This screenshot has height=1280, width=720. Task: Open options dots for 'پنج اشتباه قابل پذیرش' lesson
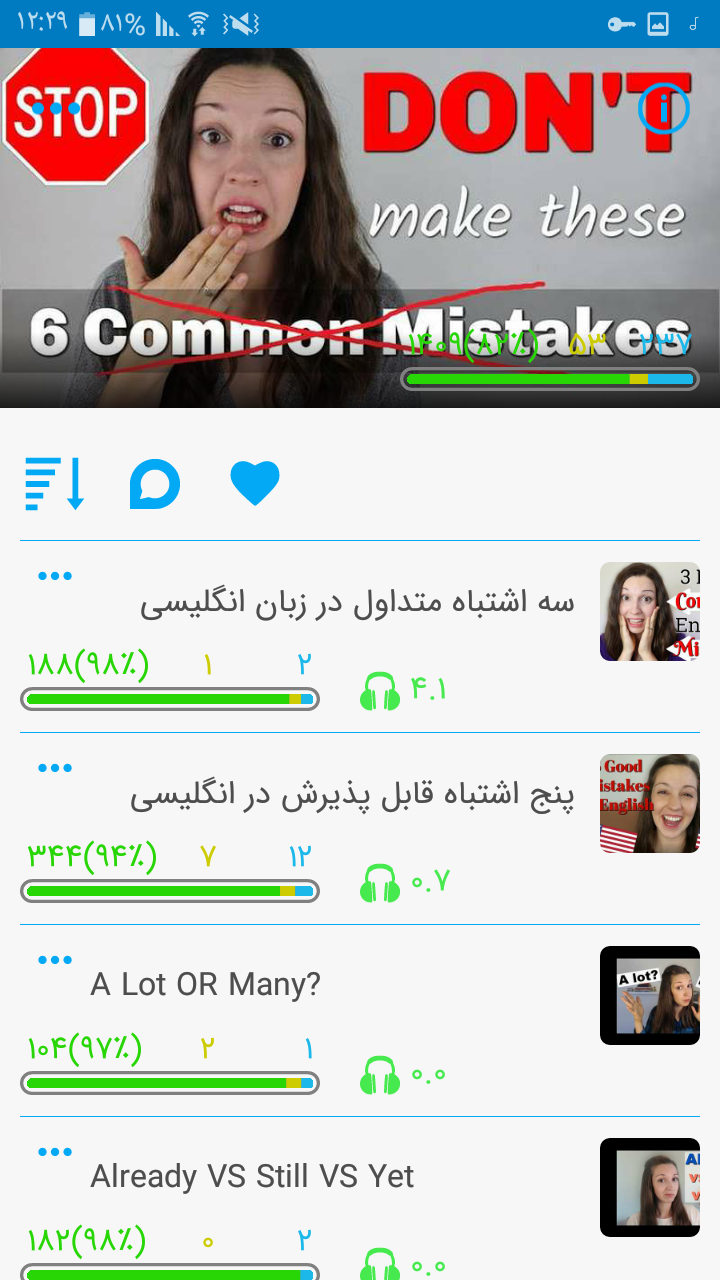point(55,768)
